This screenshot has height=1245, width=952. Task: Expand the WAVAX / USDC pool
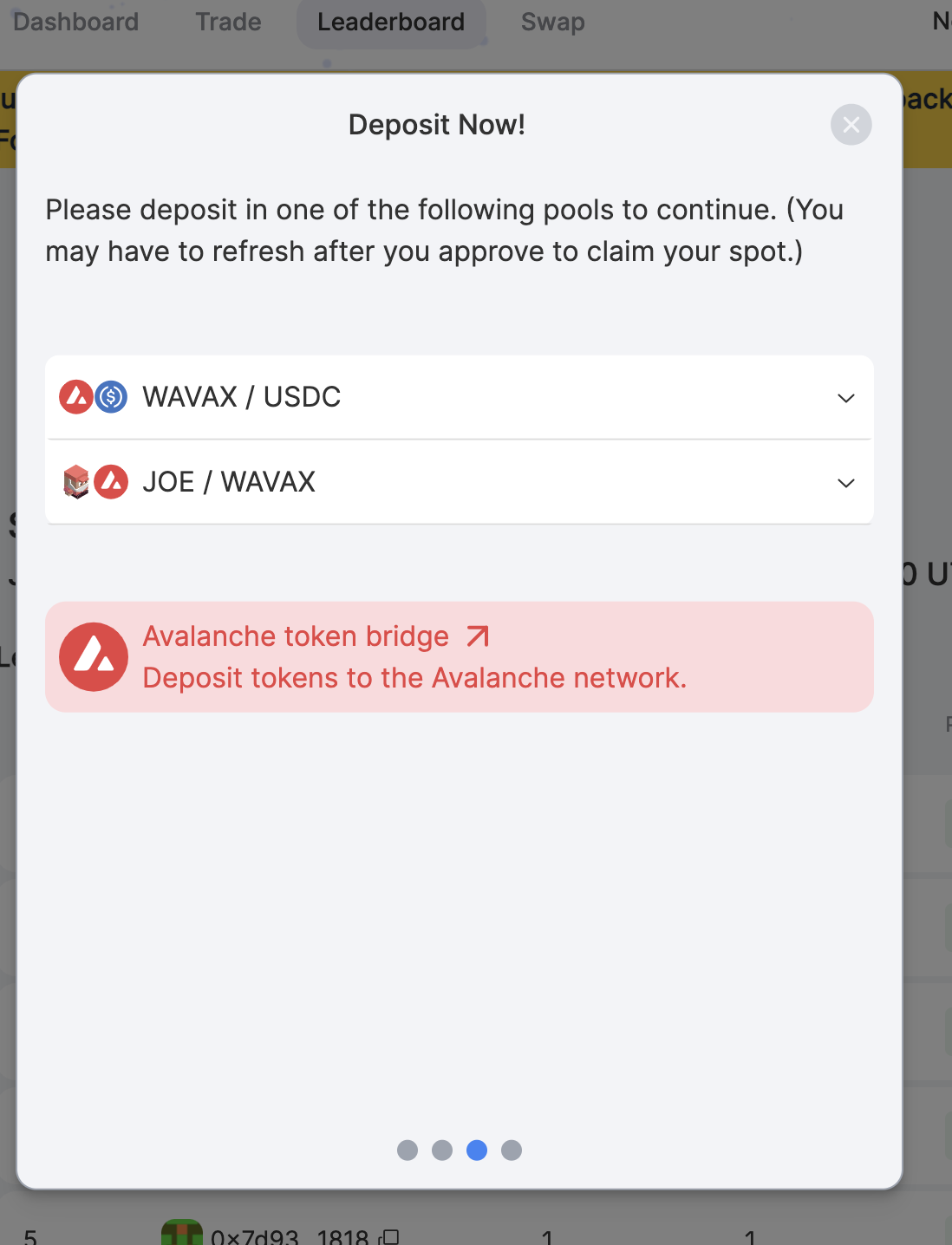coord(459,397)
